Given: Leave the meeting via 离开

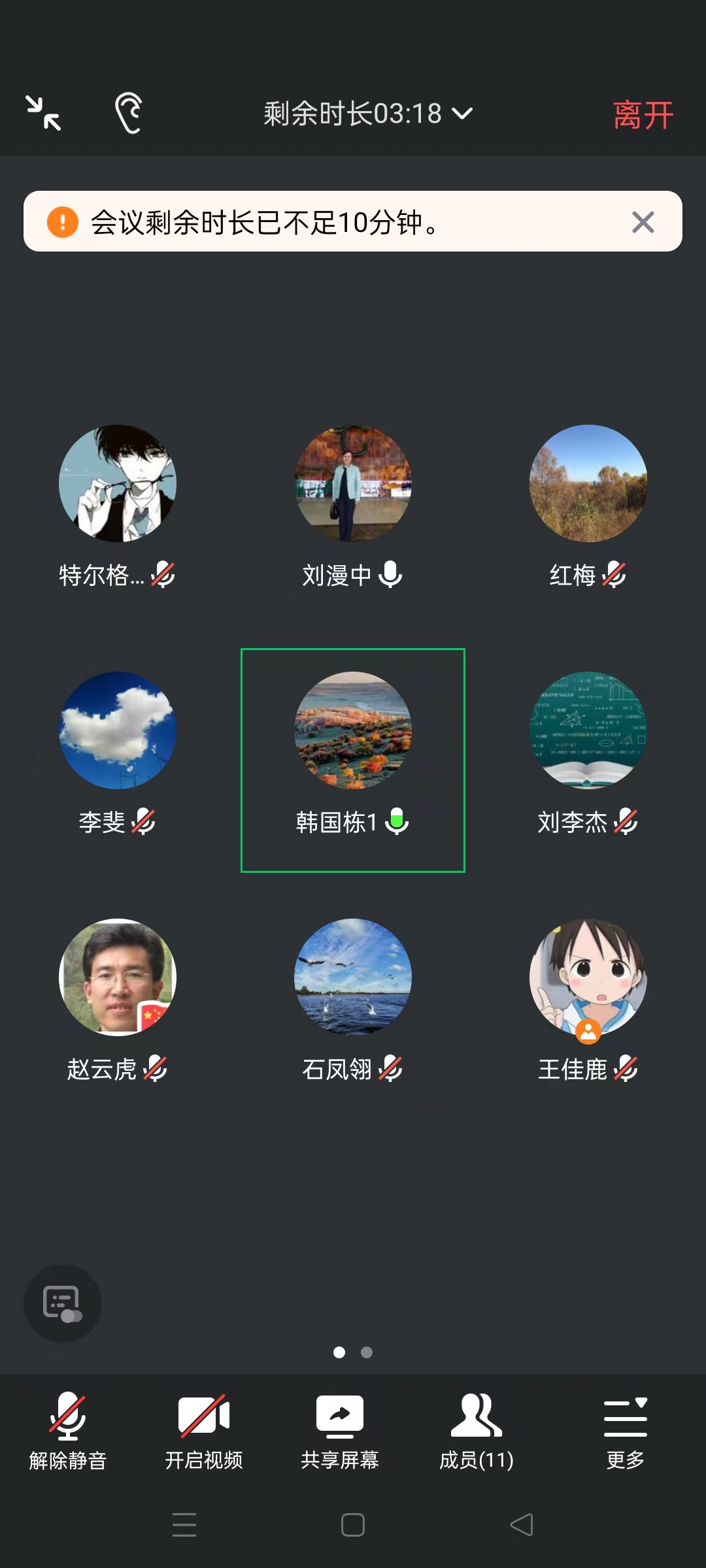Looking at the screenshot, I should (643, 115).
